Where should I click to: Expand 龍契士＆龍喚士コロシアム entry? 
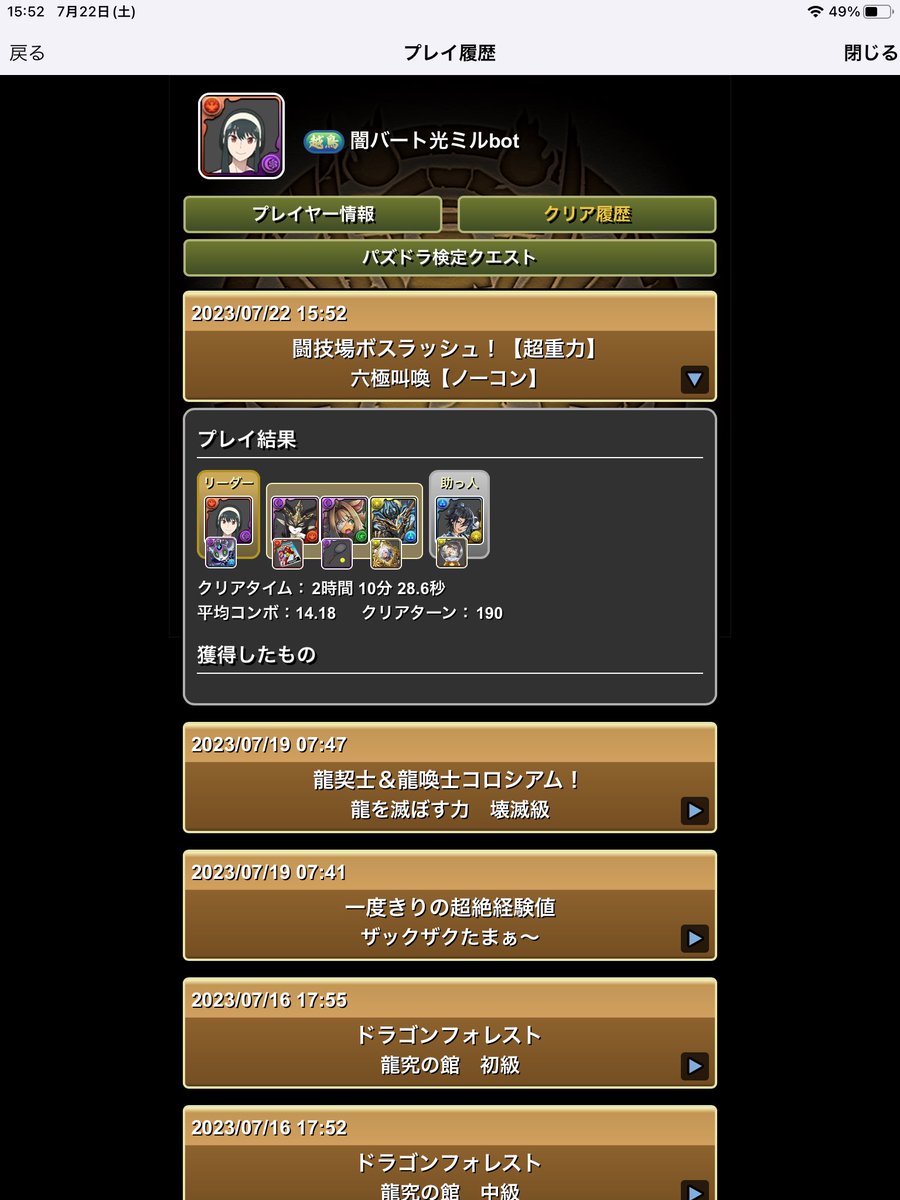tap(694, 810)
